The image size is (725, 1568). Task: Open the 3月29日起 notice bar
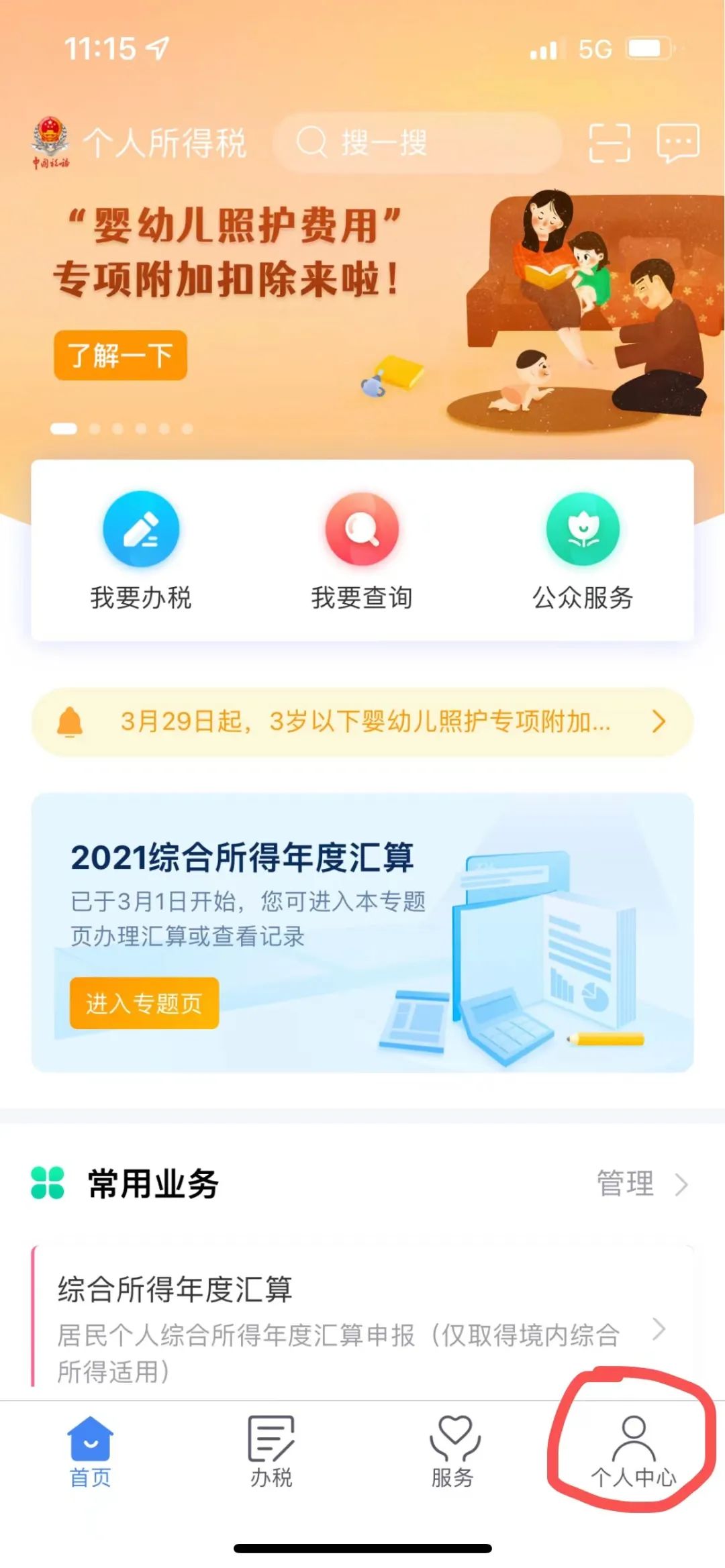tap(362, 722)
